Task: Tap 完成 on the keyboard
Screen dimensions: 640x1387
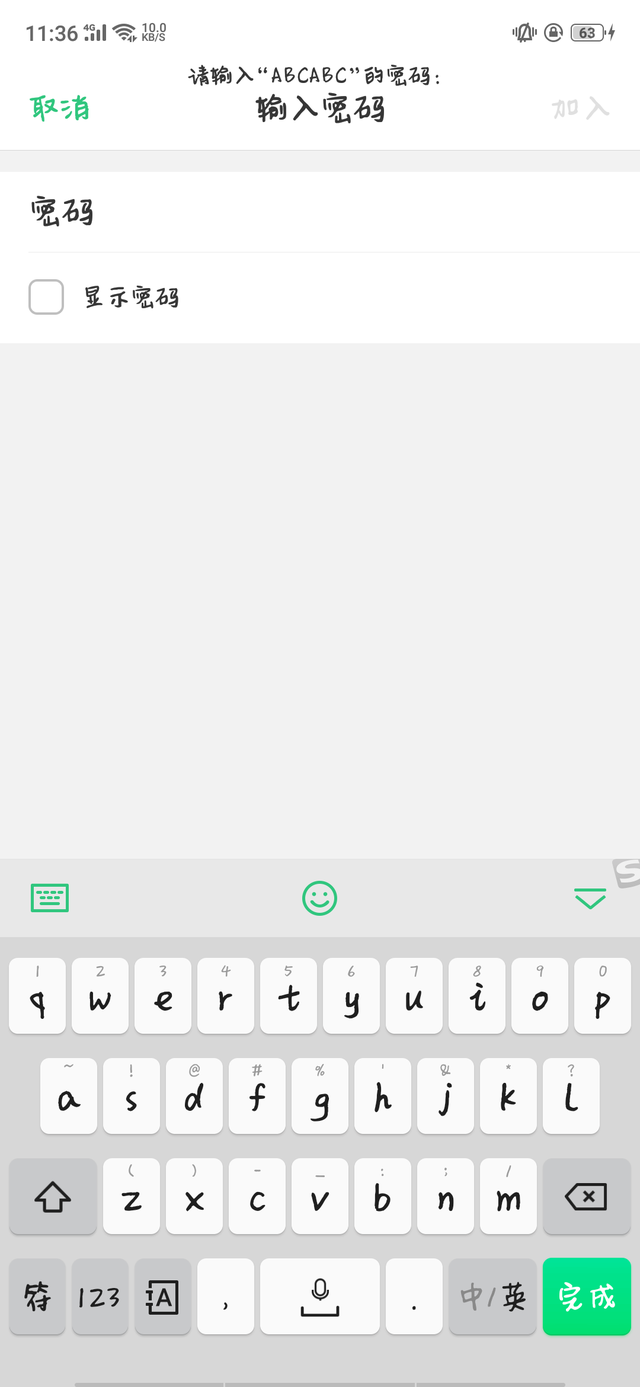Action: 587,1297
